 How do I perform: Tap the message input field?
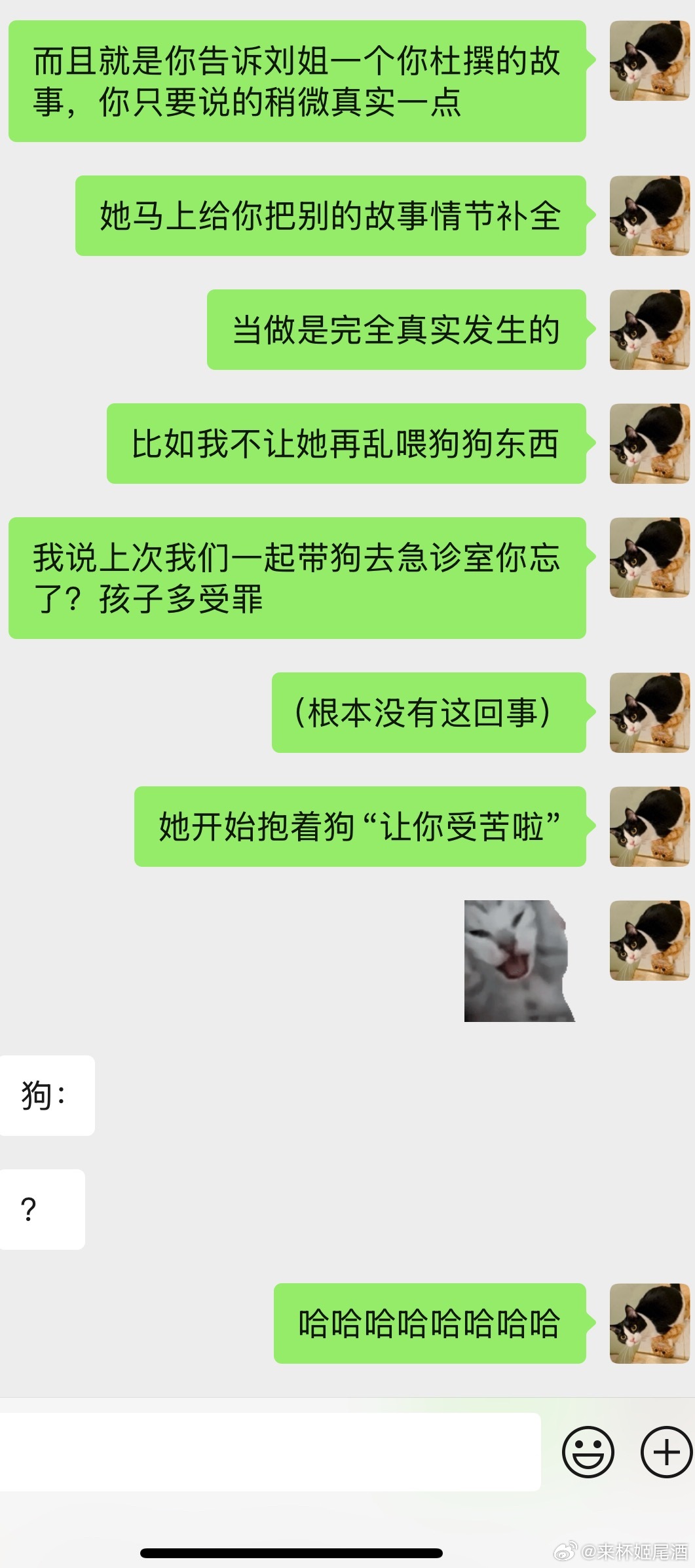click(x=270, y=1452)
